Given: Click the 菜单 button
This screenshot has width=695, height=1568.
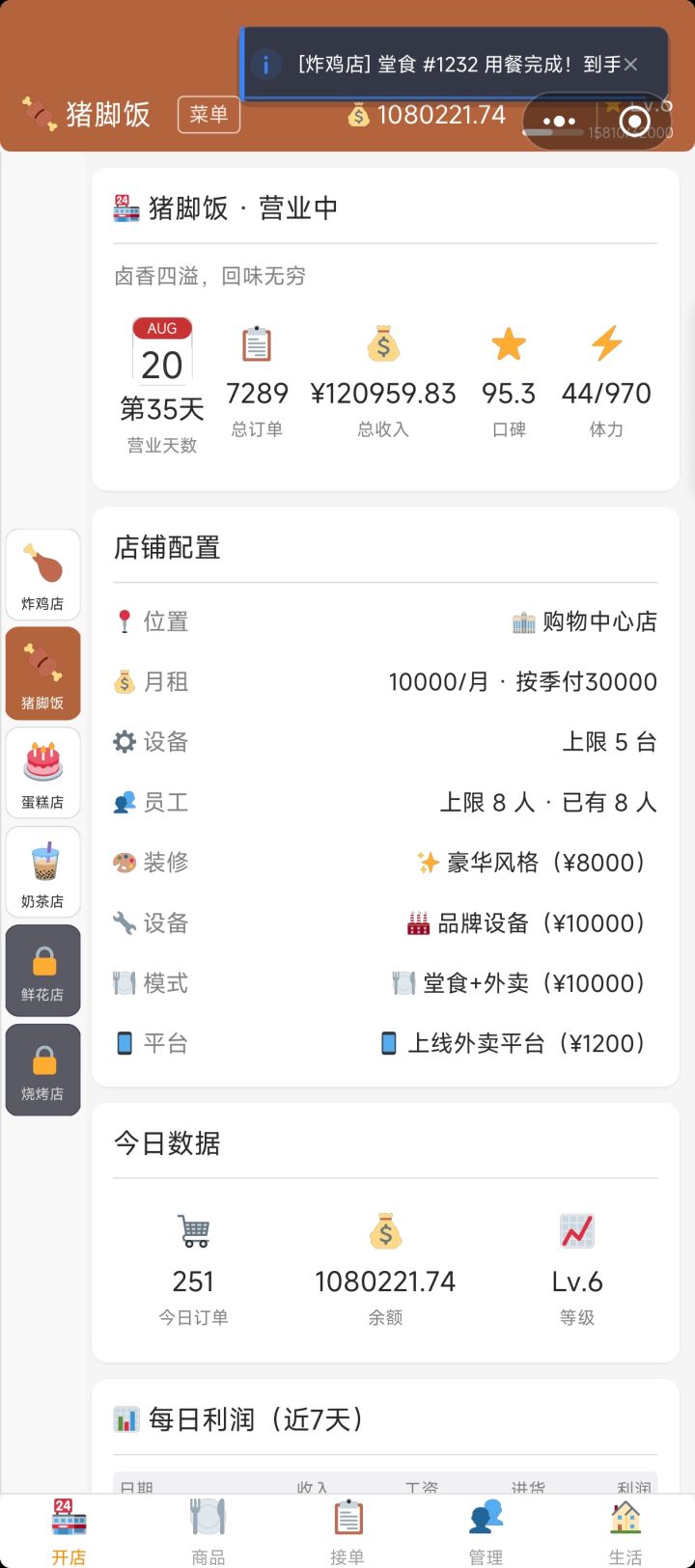Looking at the screenshot, I should pos(209,114).
